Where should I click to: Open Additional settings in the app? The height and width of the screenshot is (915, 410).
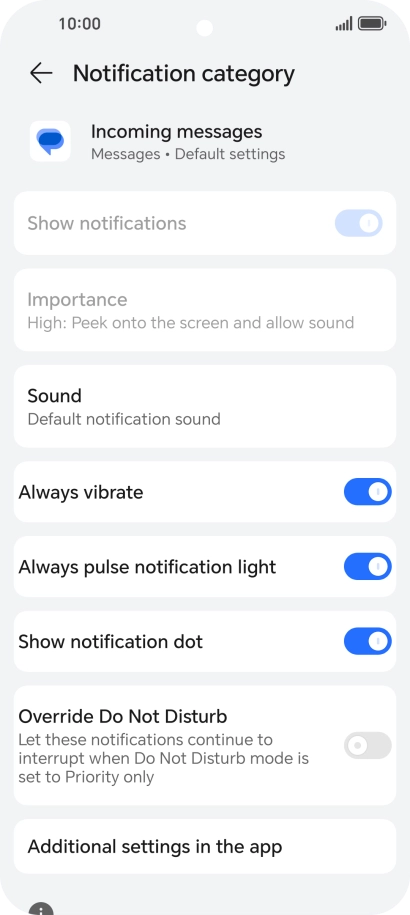[x=205, y=846]
